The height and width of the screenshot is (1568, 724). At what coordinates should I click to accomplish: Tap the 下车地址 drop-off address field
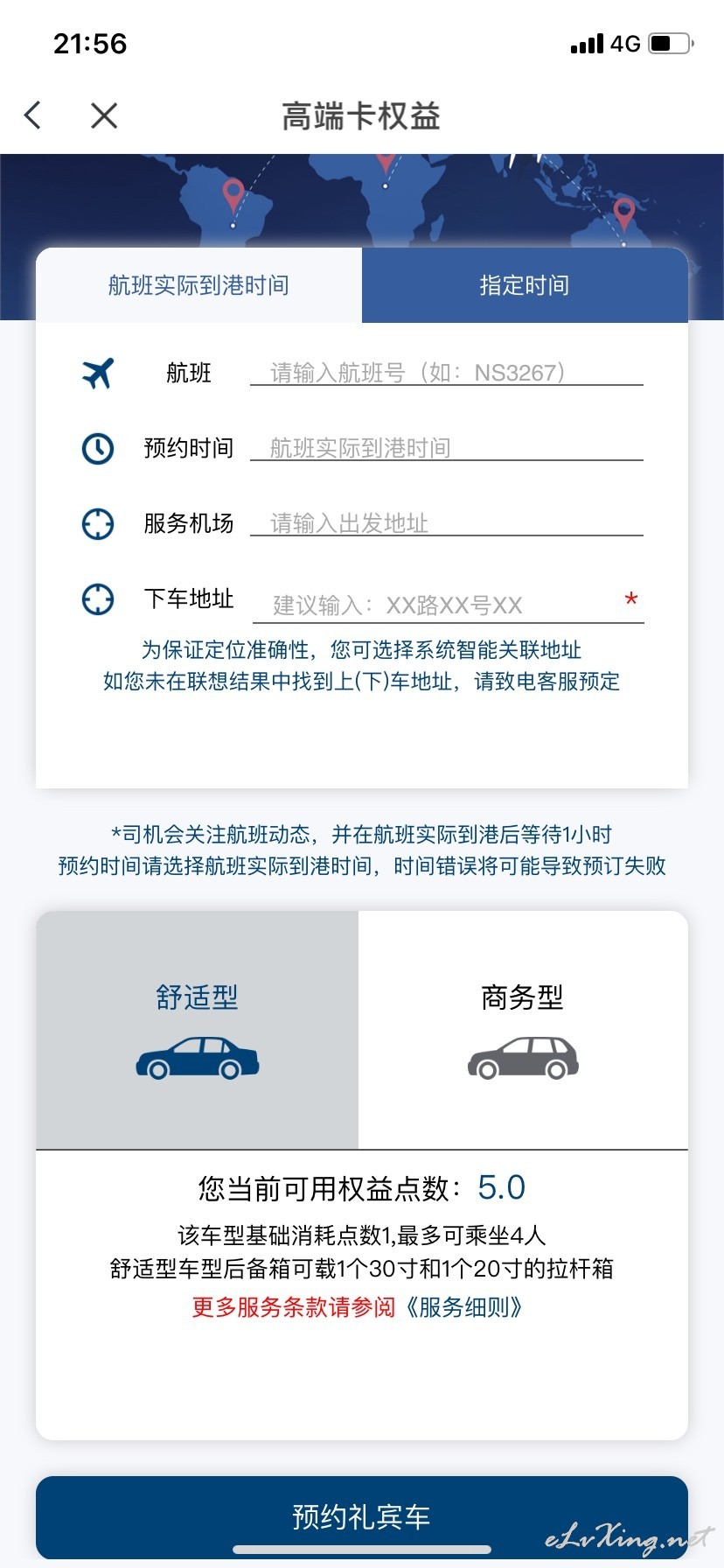[x=449, y=605]
